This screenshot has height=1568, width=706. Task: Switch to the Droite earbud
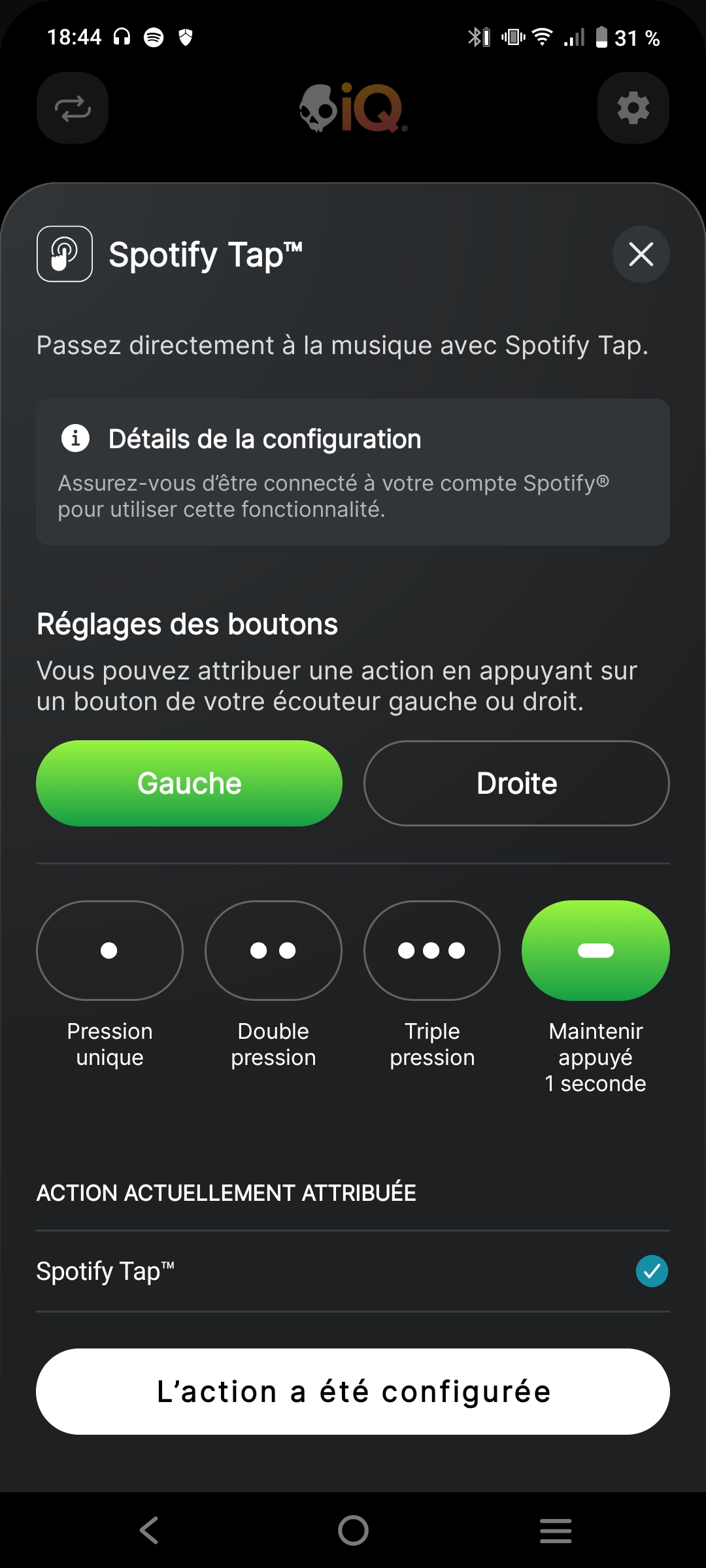[516, 783]
